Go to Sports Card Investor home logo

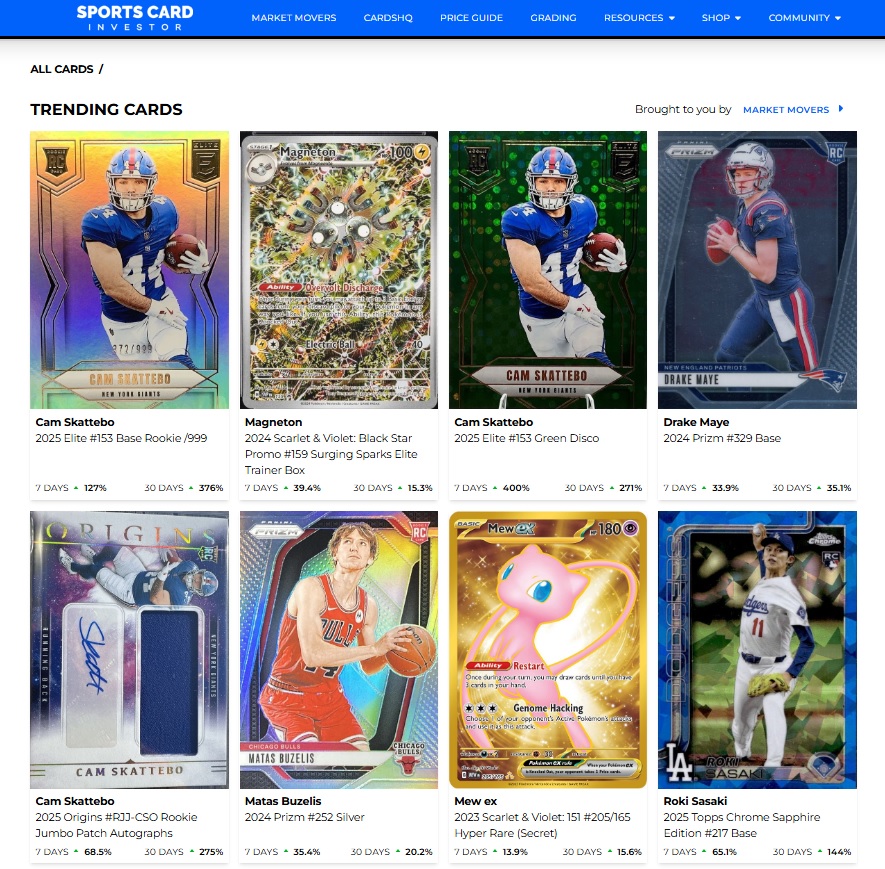pyautogui.click(x=135, y=17)
